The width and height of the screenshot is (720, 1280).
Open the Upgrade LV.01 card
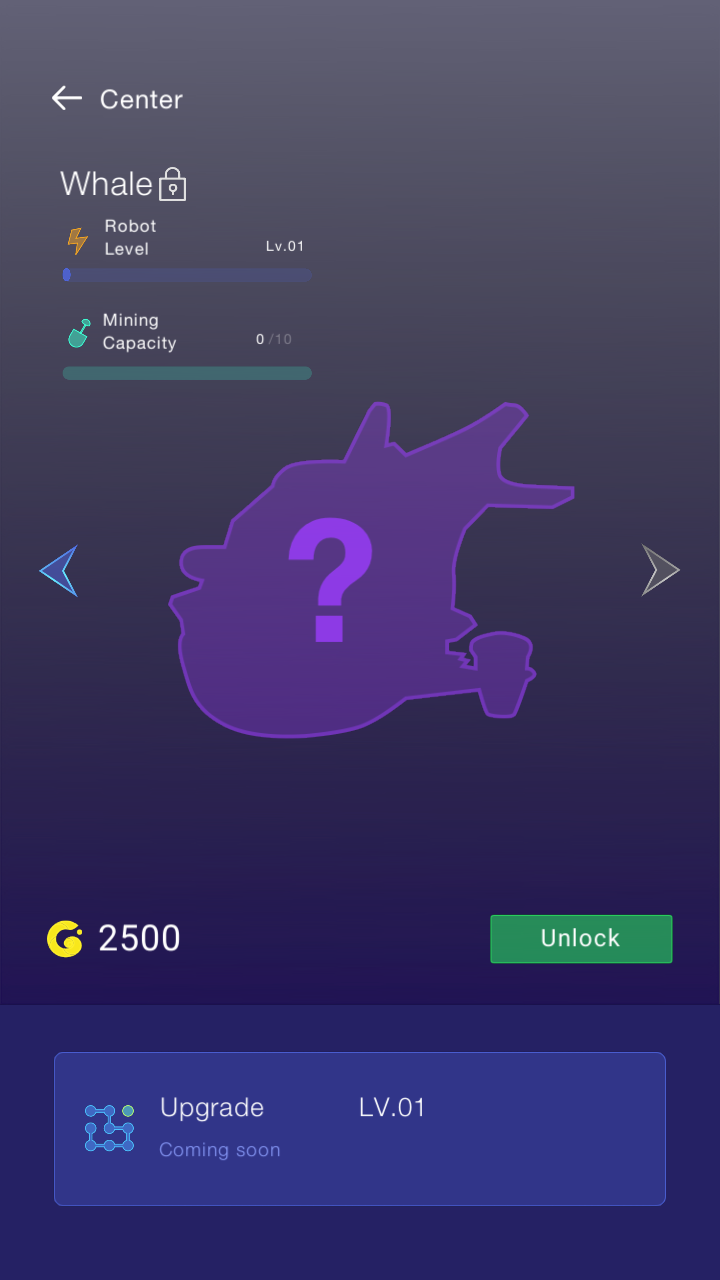(360, 1129)
